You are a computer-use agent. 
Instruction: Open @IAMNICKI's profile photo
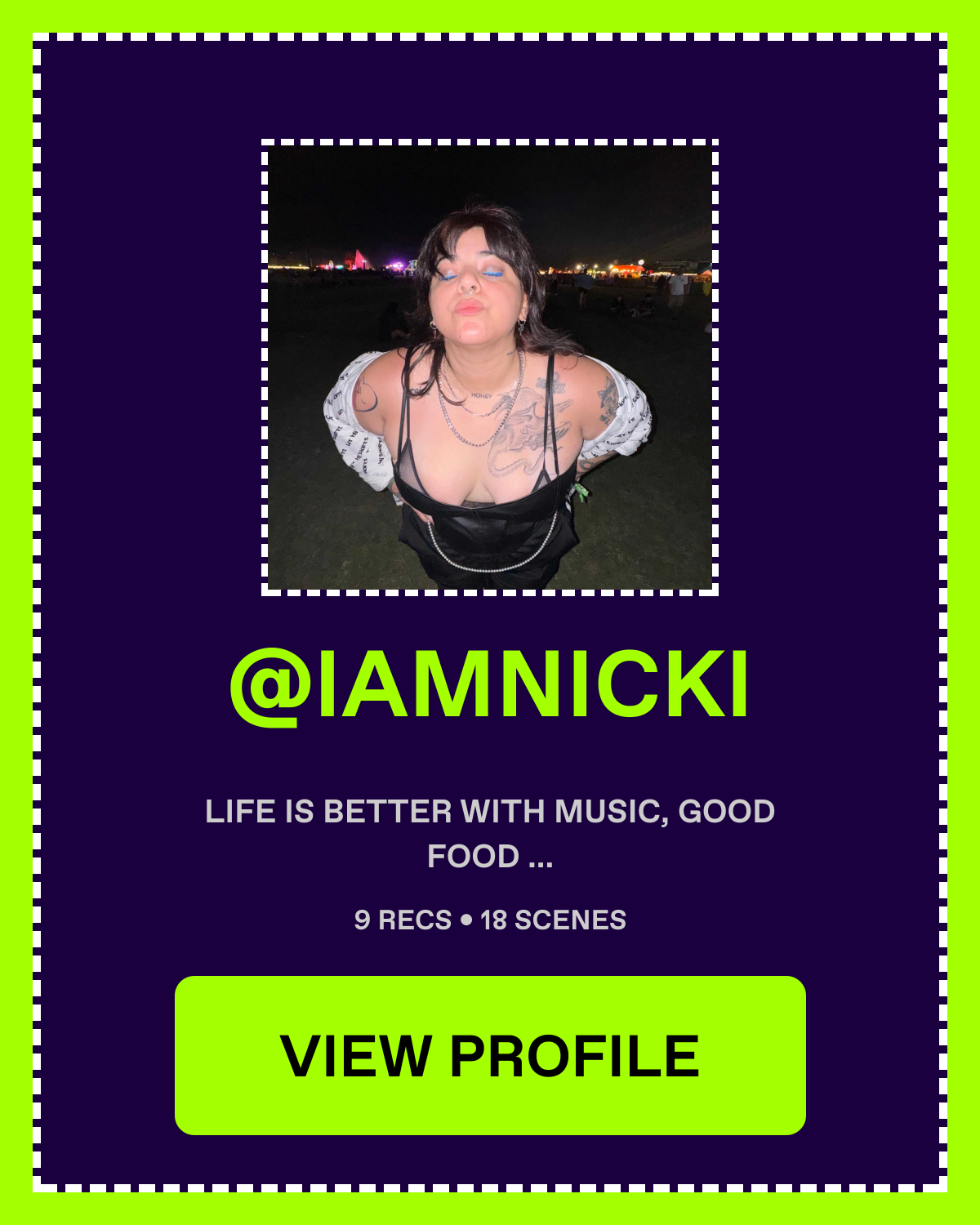click(x=490, y=367)
